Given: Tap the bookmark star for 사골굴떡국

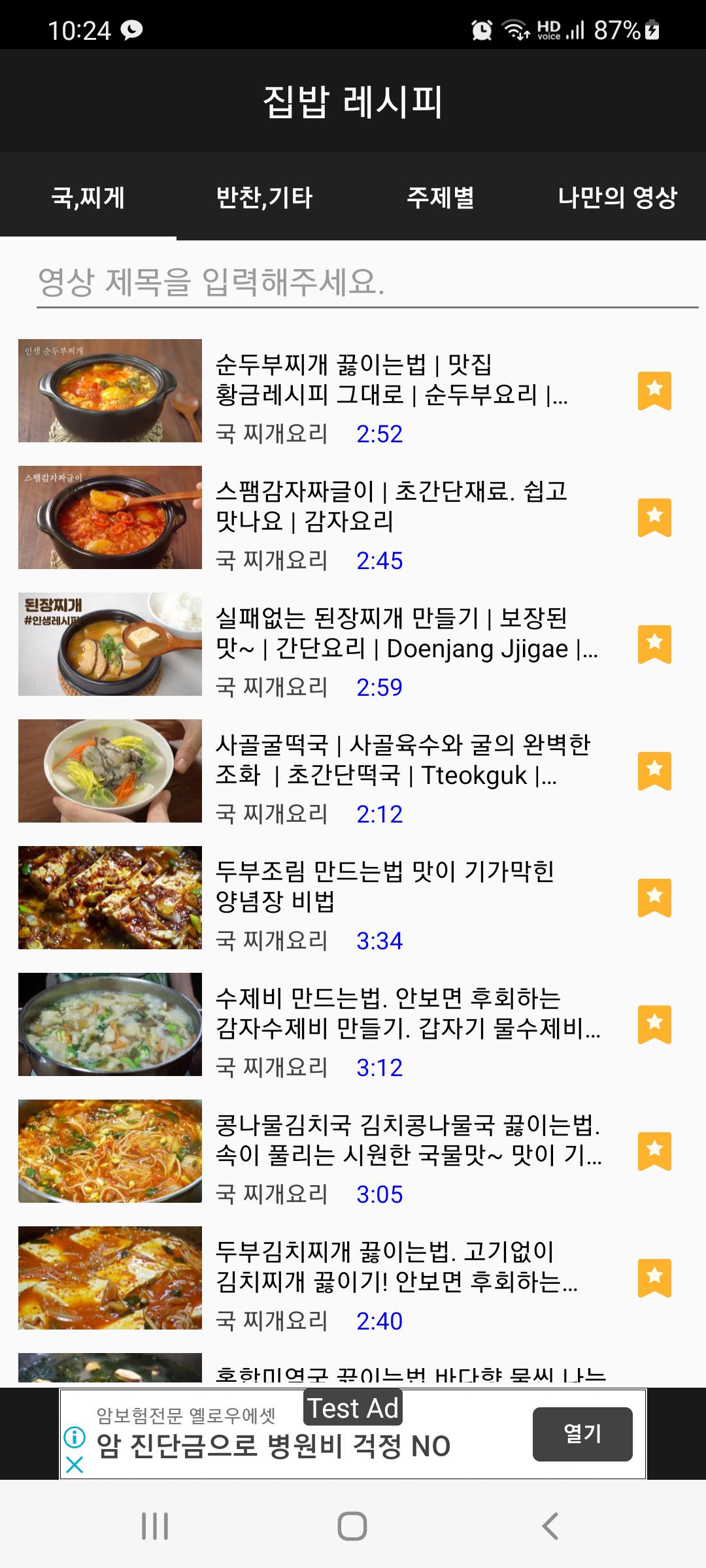Looking at the screenshot, I should tap(654, 771).
